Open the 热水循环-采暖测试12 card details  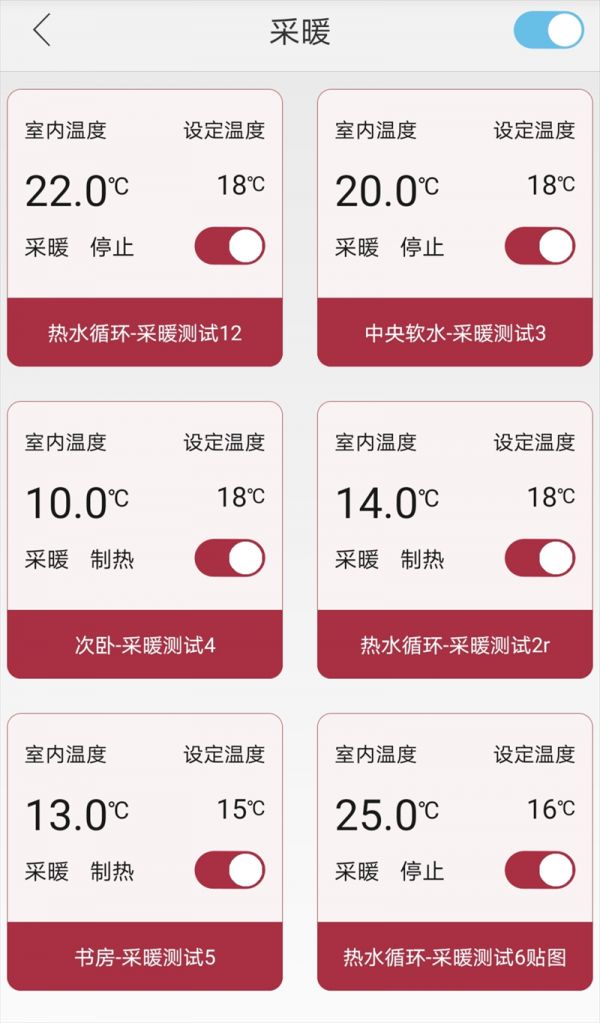(x=145, y=333)
